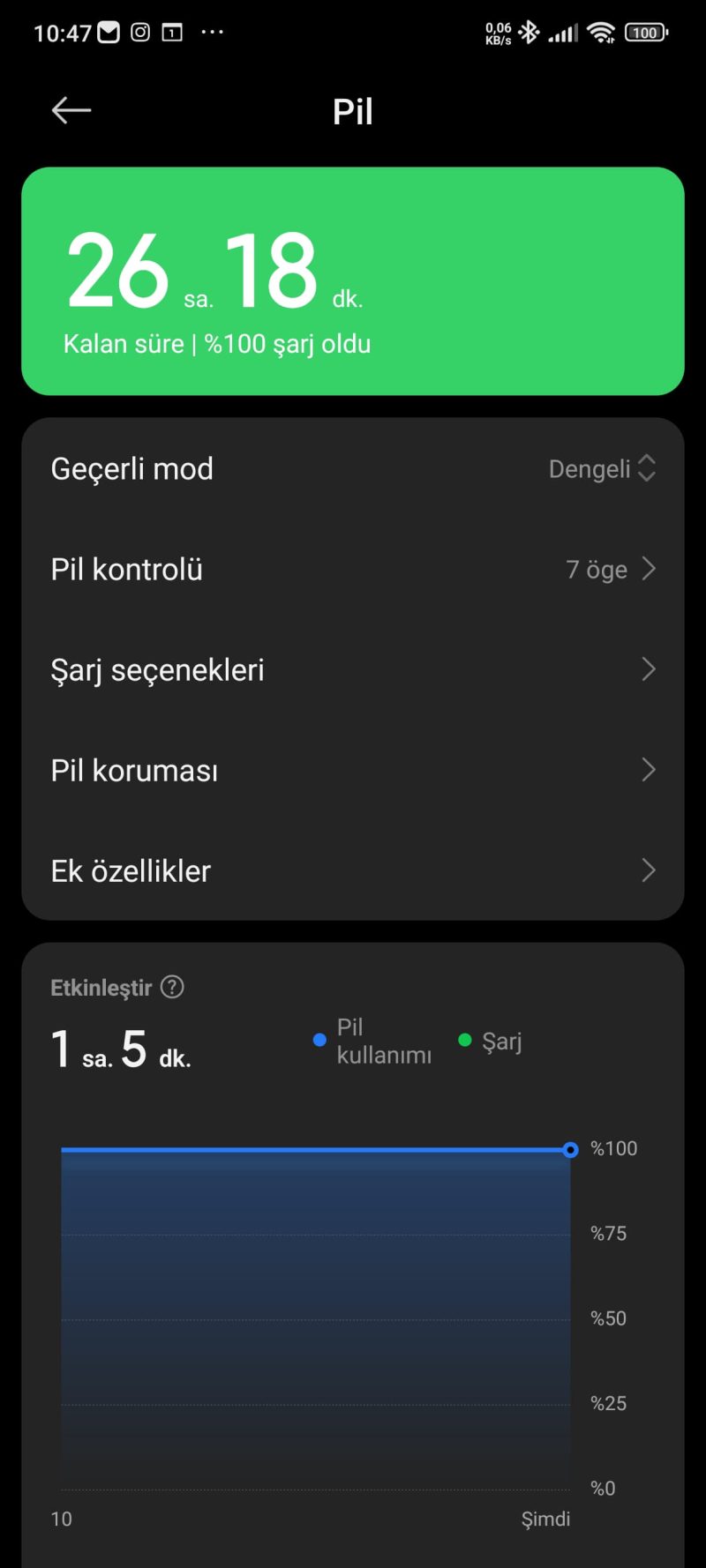The height and width of the screenshot is (1568, 706).
Task: Open the Pil koruması section
Action: tap(353, 770)
